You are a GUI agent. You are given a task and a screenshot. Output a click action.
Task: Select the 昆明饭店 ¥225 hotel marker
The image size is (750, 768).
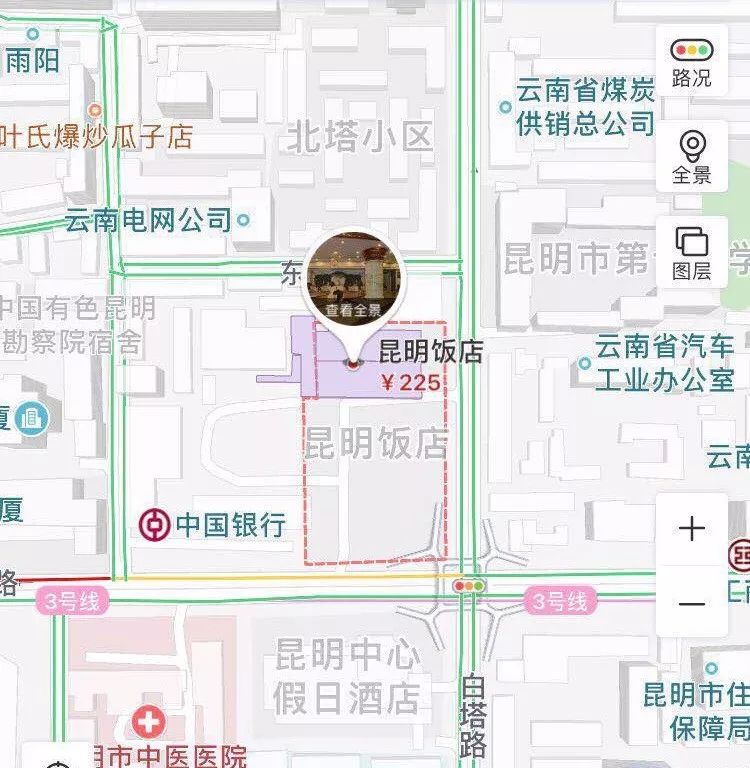click(x=352, y=363)
